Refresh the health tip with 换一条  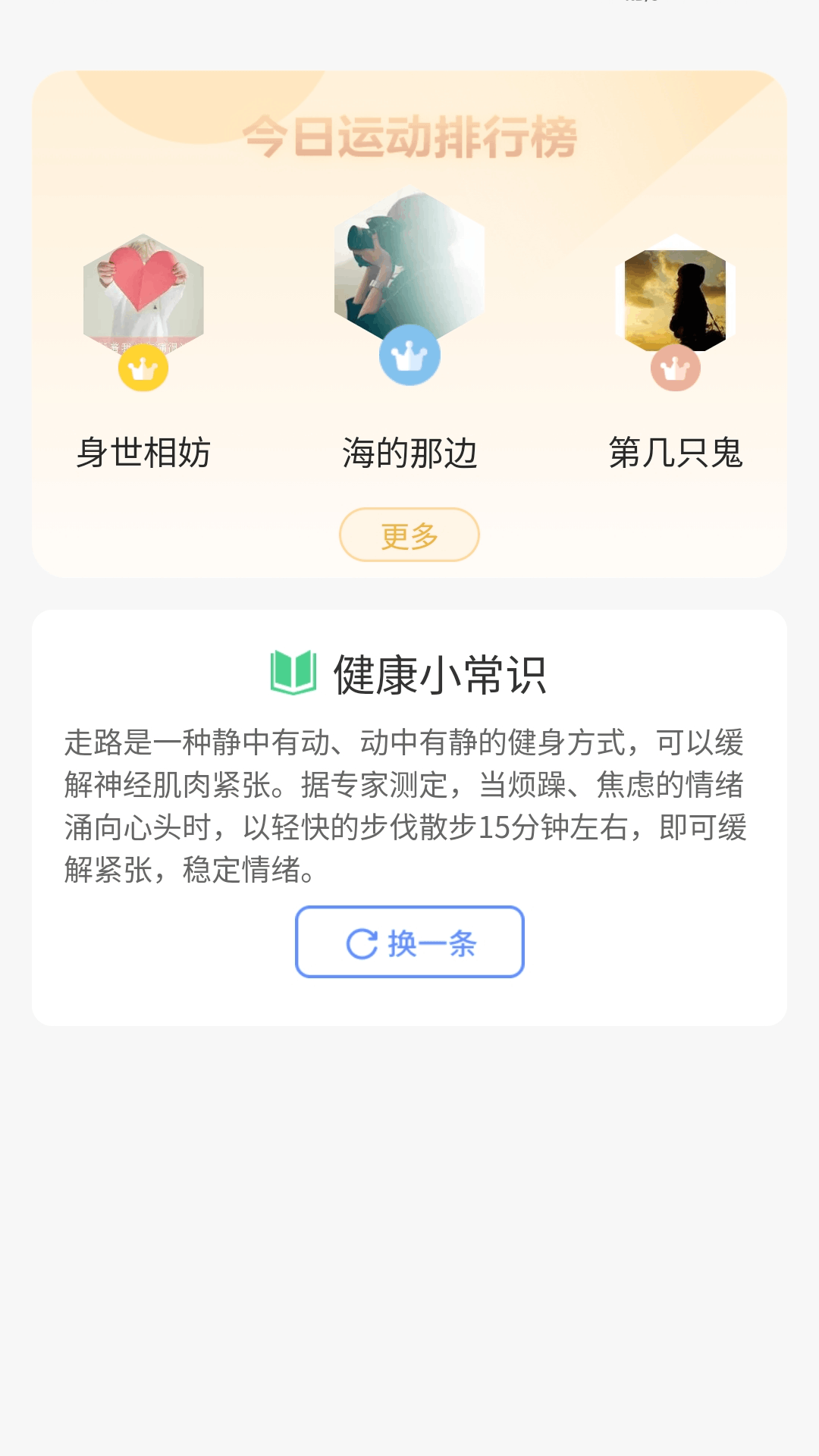409,943
